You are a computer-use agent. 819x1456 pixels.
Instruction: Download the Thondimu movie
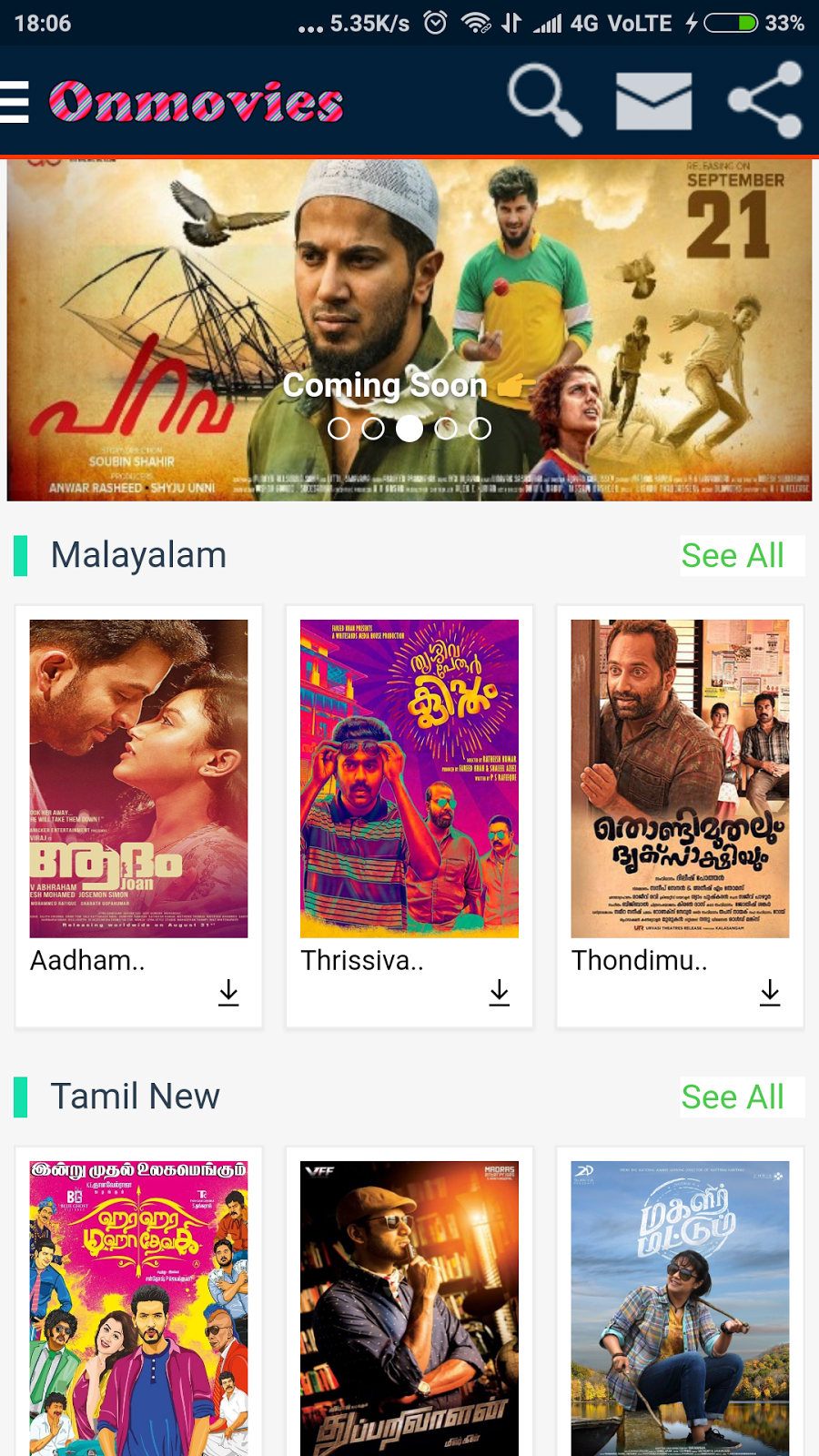pos(770,992)
